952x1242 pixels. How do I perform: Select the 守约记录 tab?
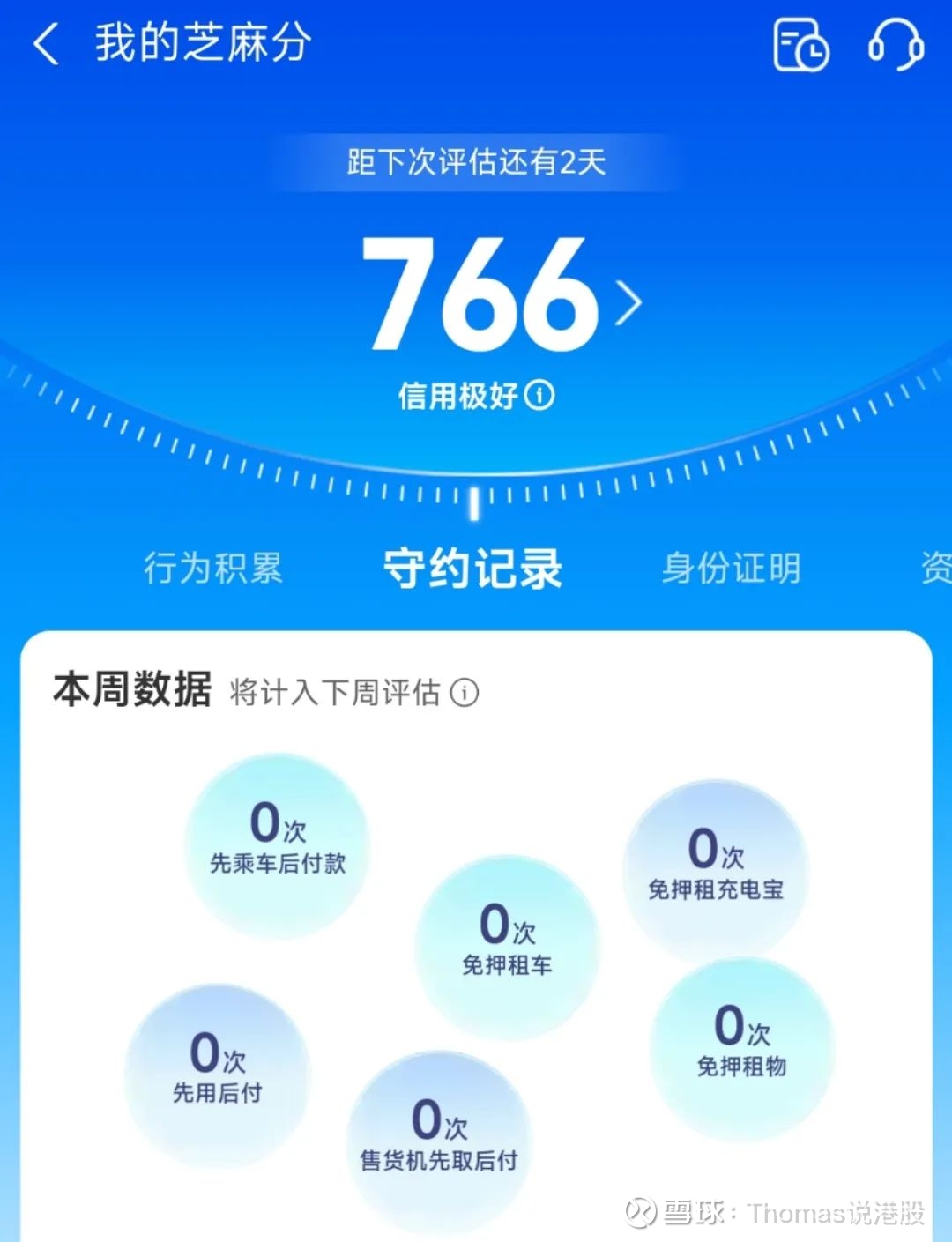tap(473, 569)
